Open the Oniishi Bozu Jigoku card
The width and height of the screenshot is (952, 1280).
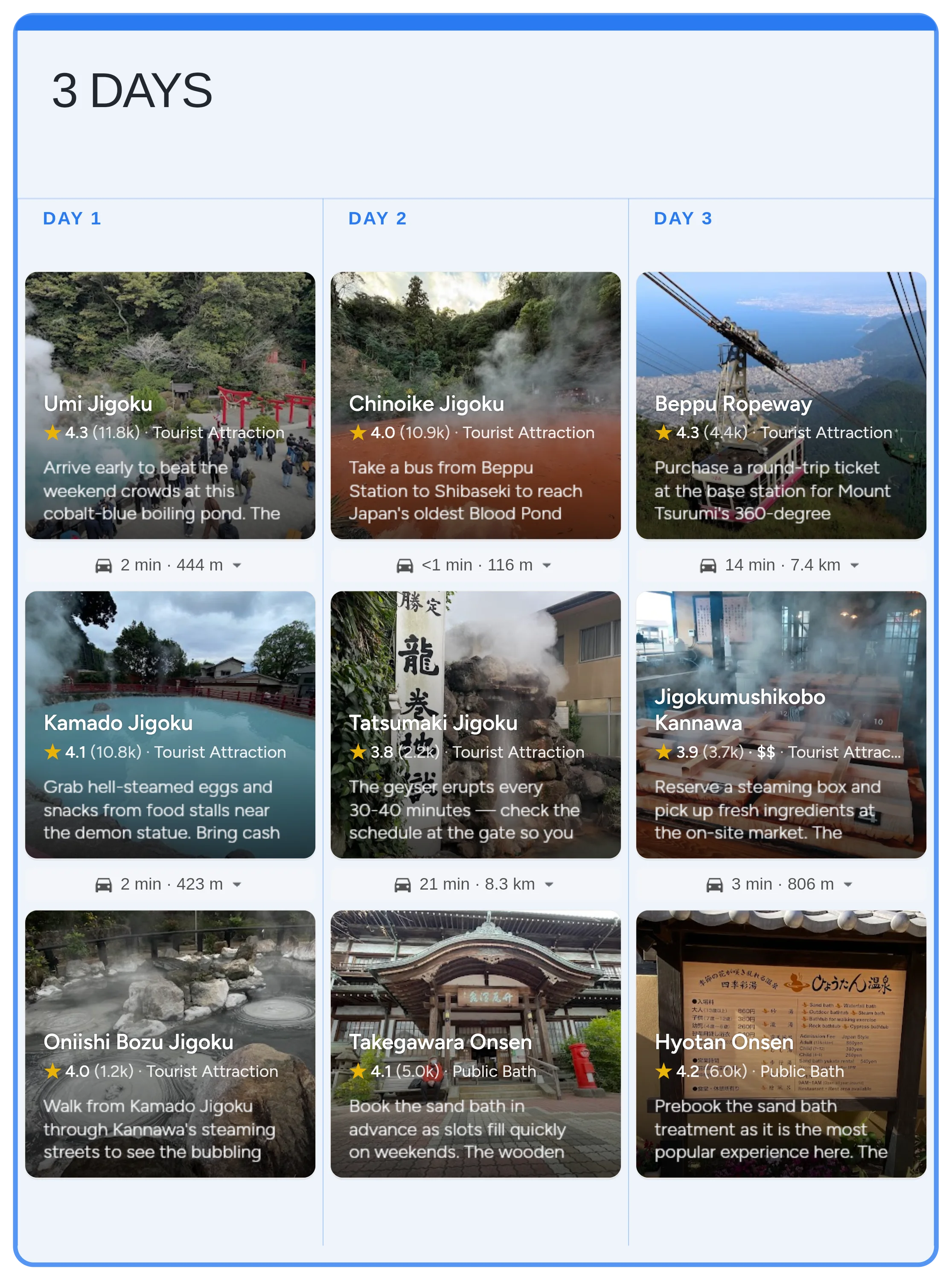click(x=170, y=1043)
